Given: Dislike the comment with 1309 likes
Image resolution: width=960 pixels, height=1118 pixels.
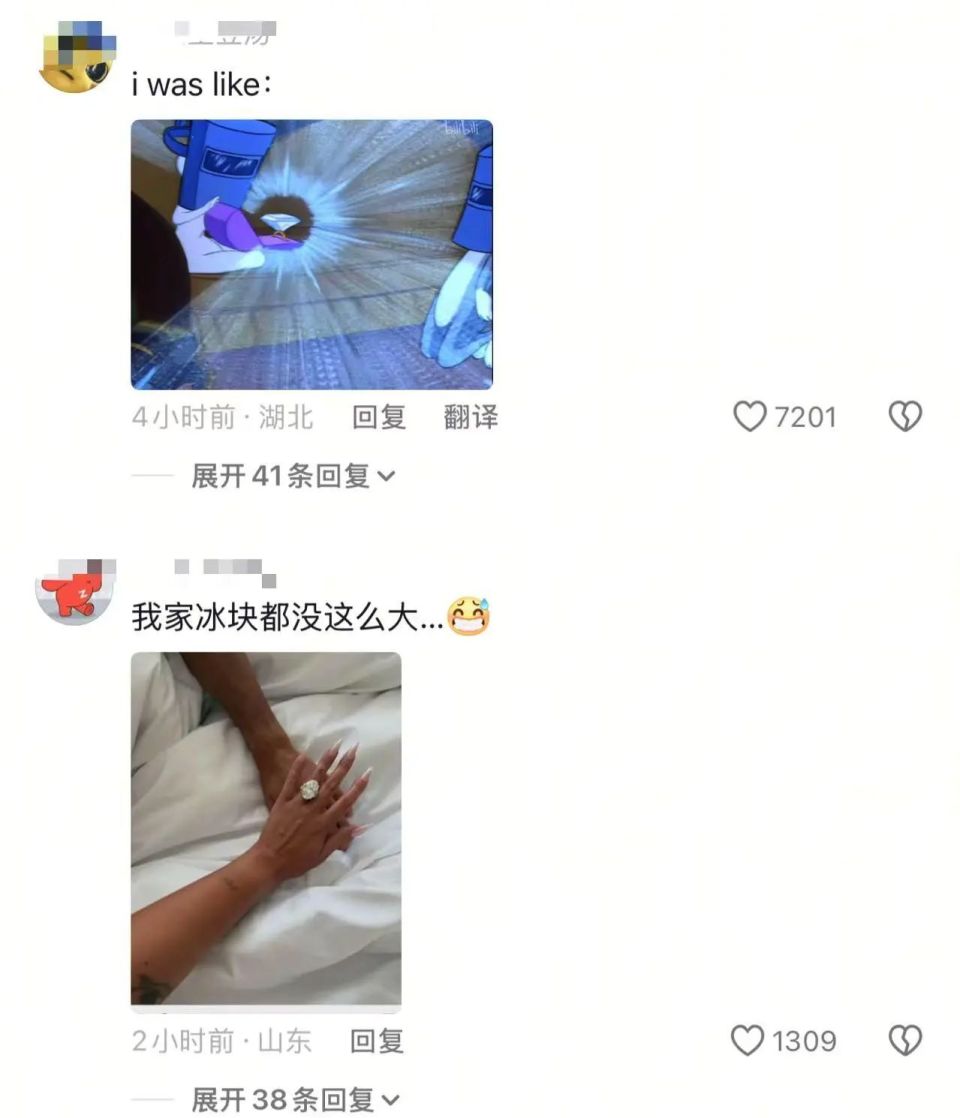Looking at the screenshot, I should (905, 1041).
